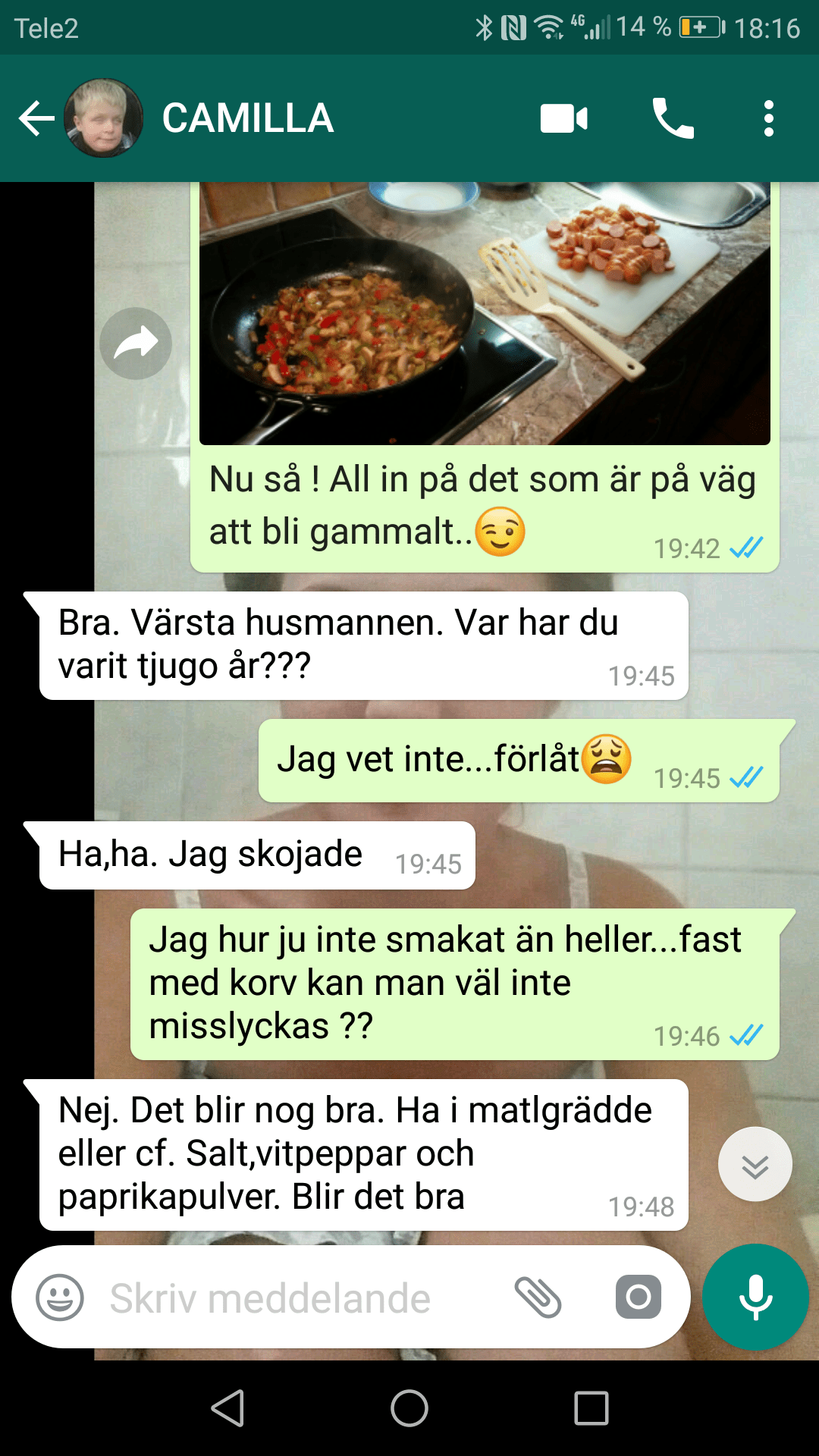This screenshot has height=1456, width=819.
Task: Show recent apps
Action: coord(591,1408)
